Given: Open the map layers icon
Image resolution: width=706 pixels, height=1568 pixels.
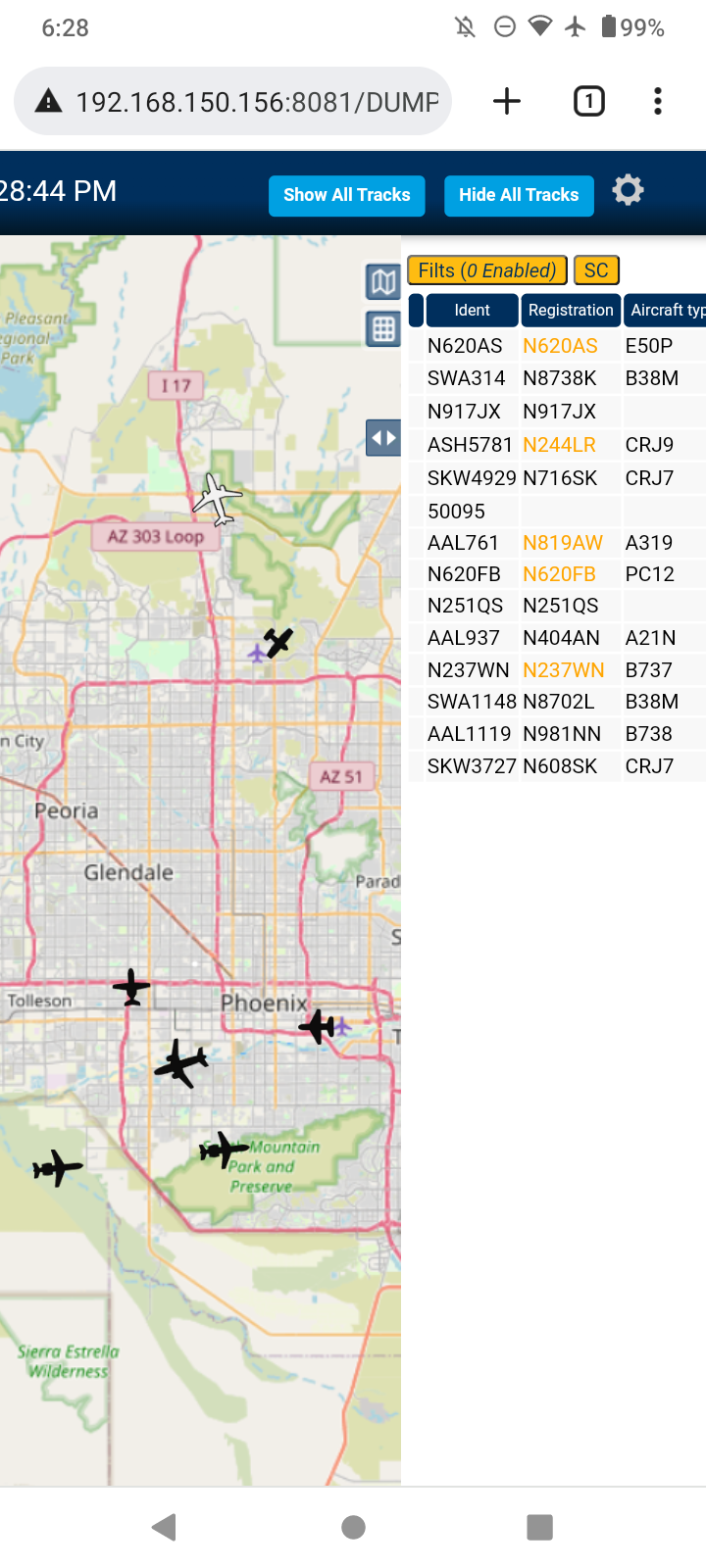Looking at the screenshot, I should [383, 282].
